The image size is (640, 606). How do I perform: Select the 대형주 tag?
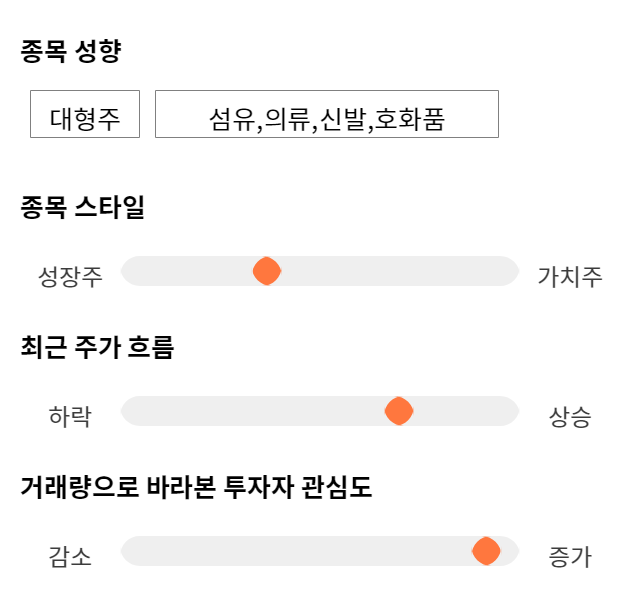point(85,114)
